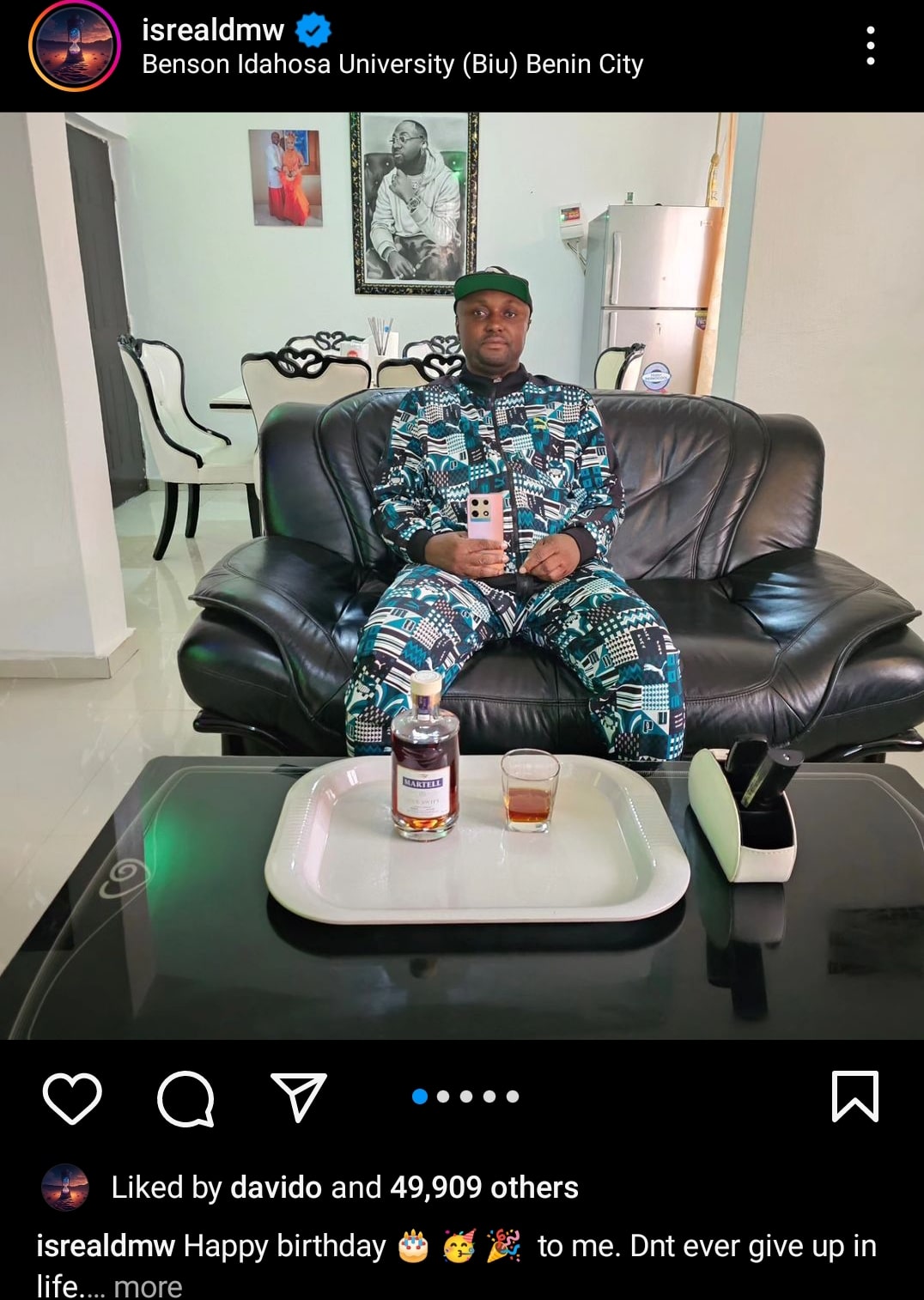Expand the caption with more
The image size is (924, 1300).
pos(148,1286)
